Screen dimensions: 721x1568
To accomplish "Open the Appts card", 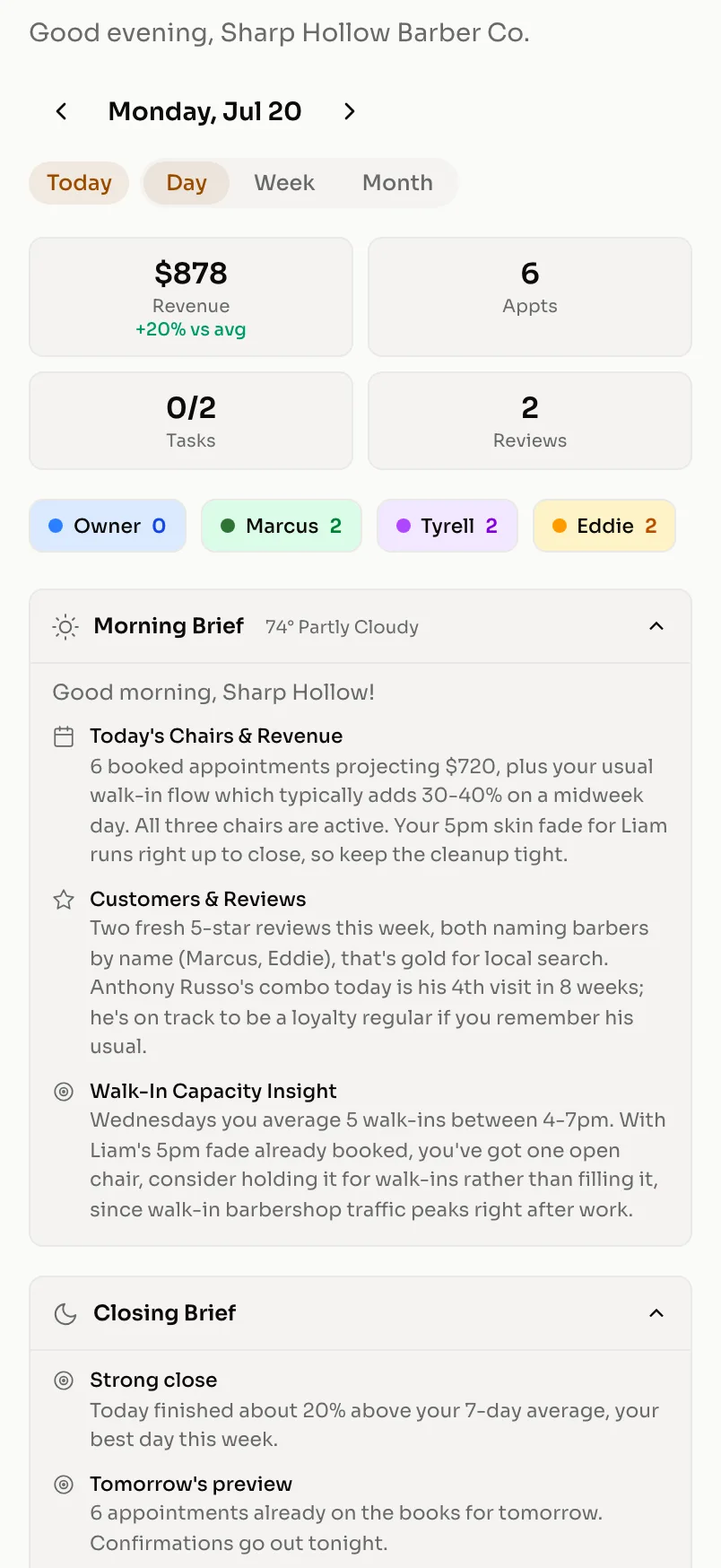I will click(x=530, y=297).
